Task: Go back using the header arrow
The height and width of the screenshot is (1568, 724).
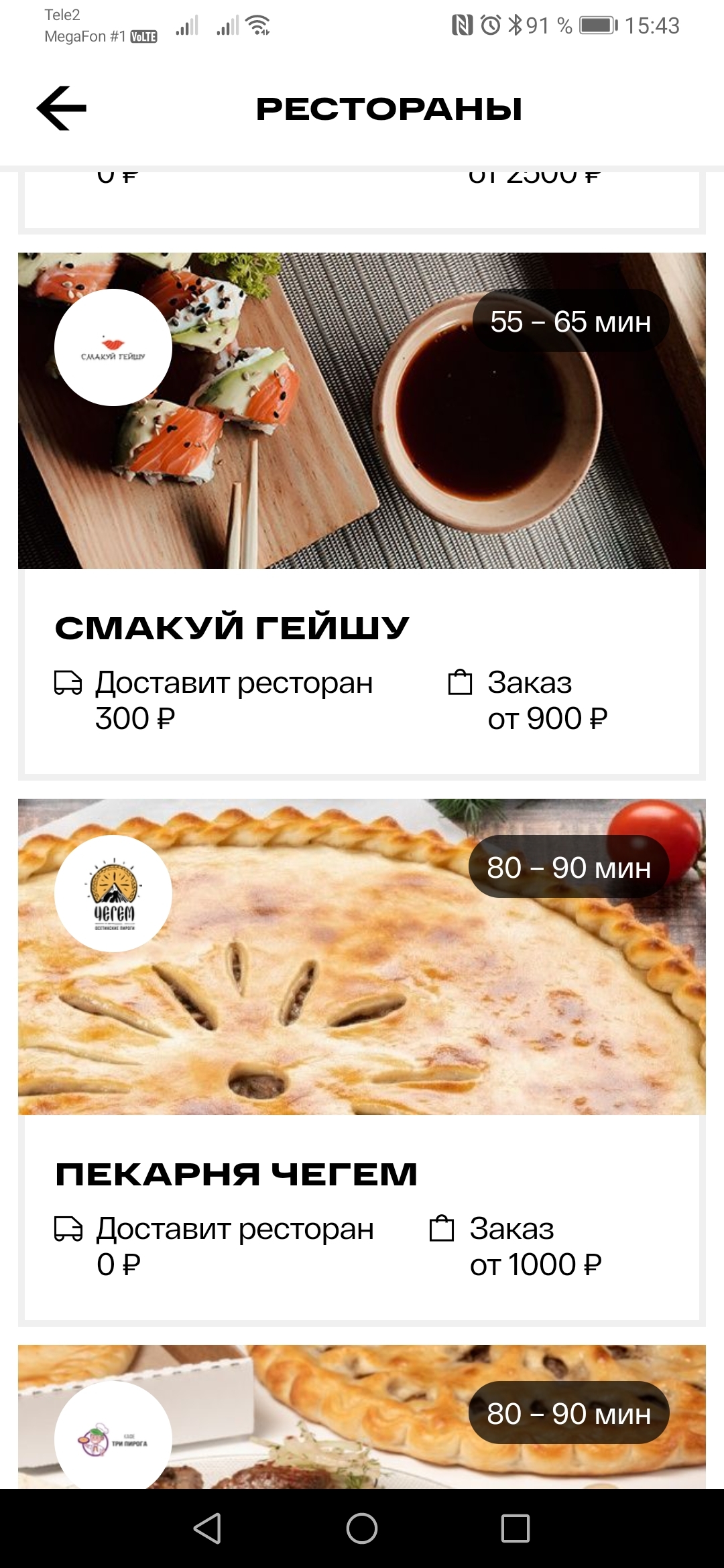Action: pos(62,108)
